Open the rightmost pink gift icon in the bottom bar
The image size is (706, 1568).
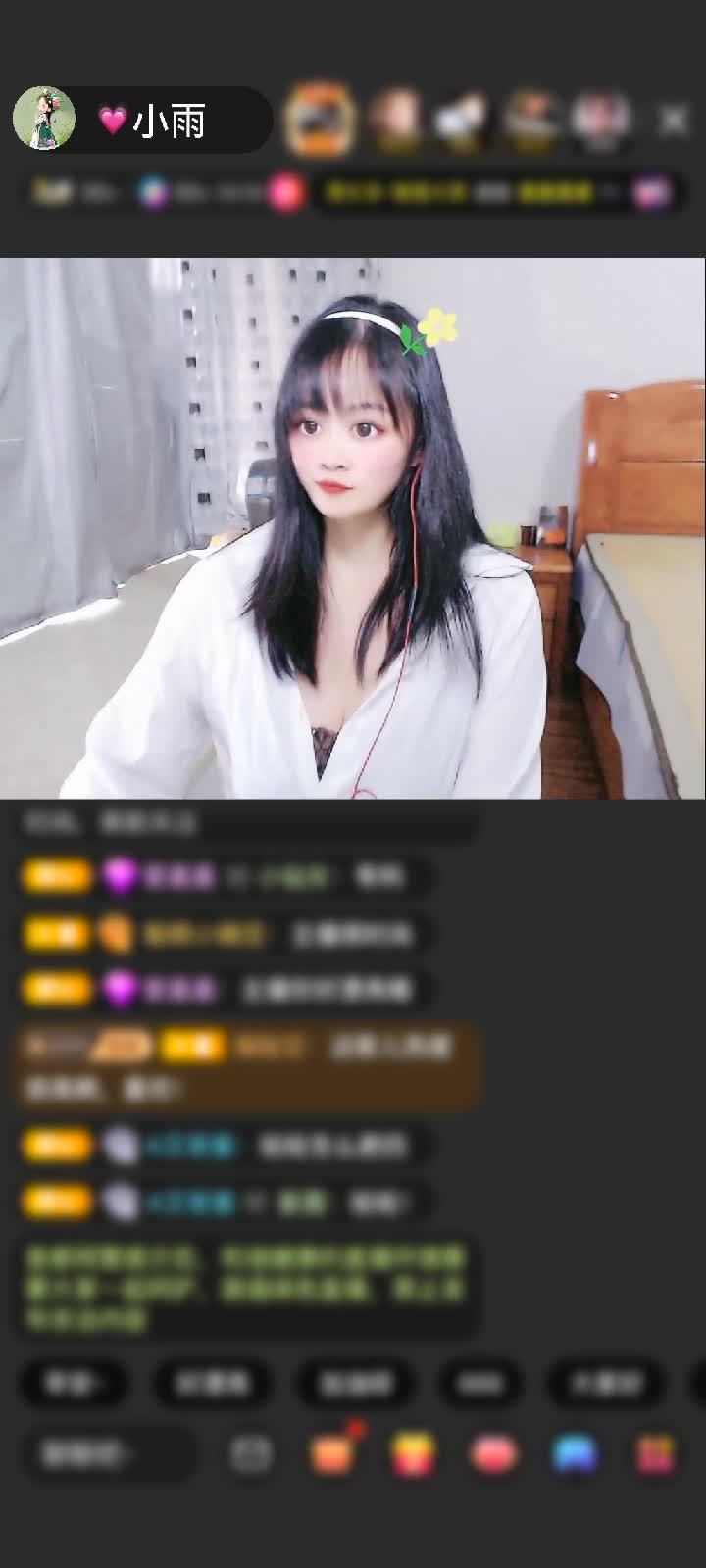pos(655,1454)
